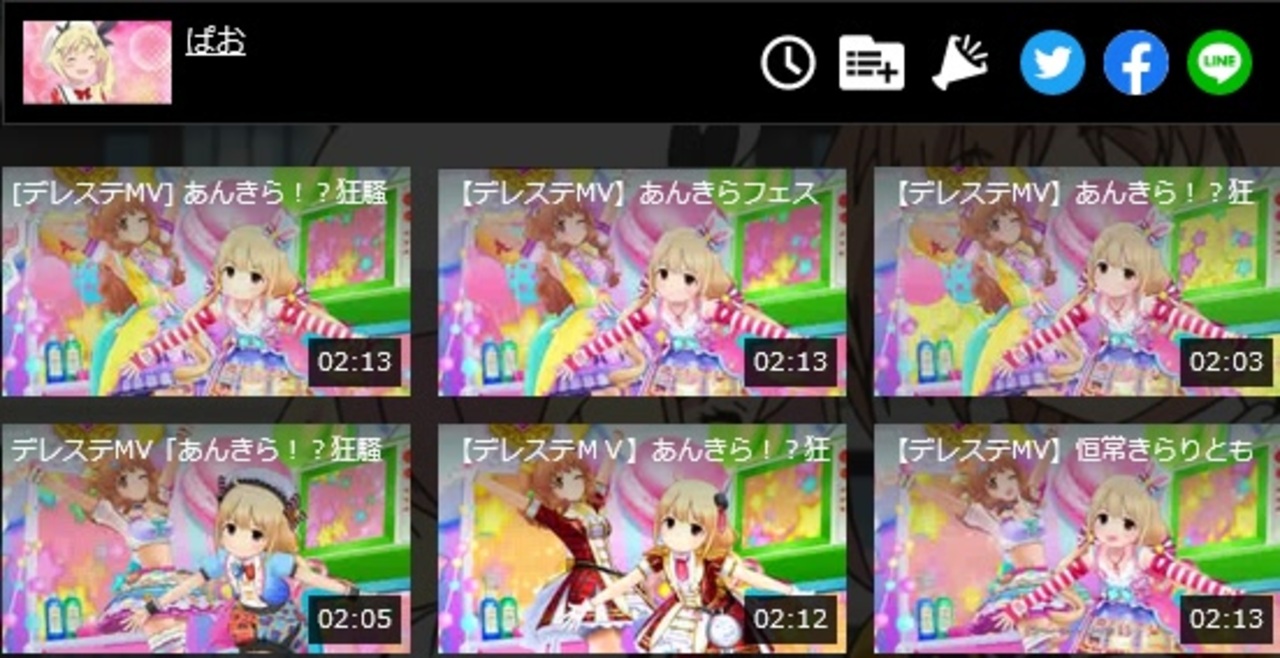Screen dimensions: 1280x658
Task: Open the あんきらフェス video thumbnail
Action: click(x=642, y=282)
